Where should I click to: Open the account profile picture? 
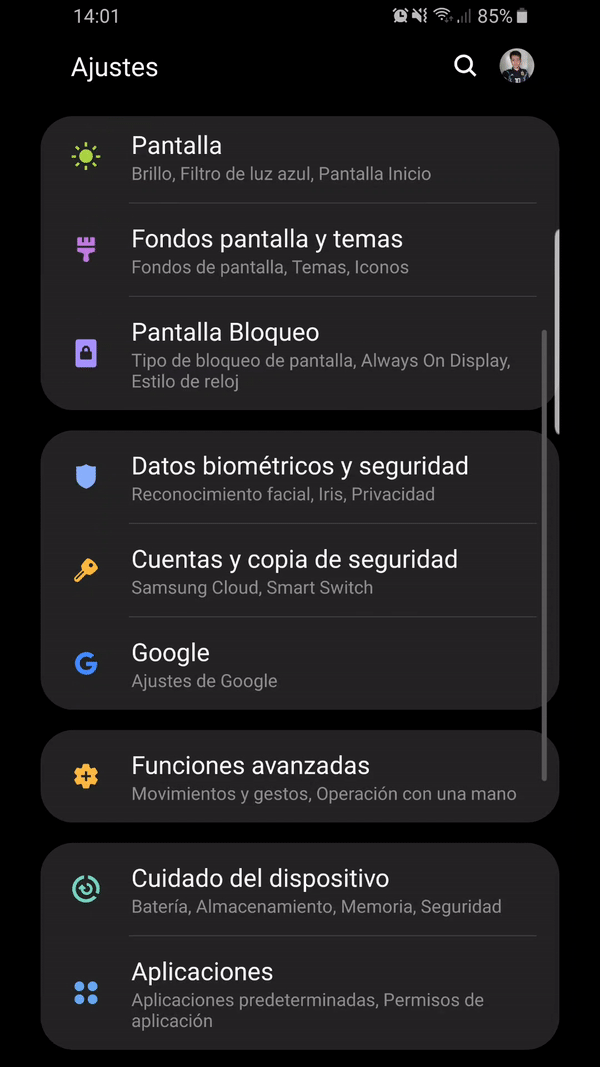[x=517, y=66]
